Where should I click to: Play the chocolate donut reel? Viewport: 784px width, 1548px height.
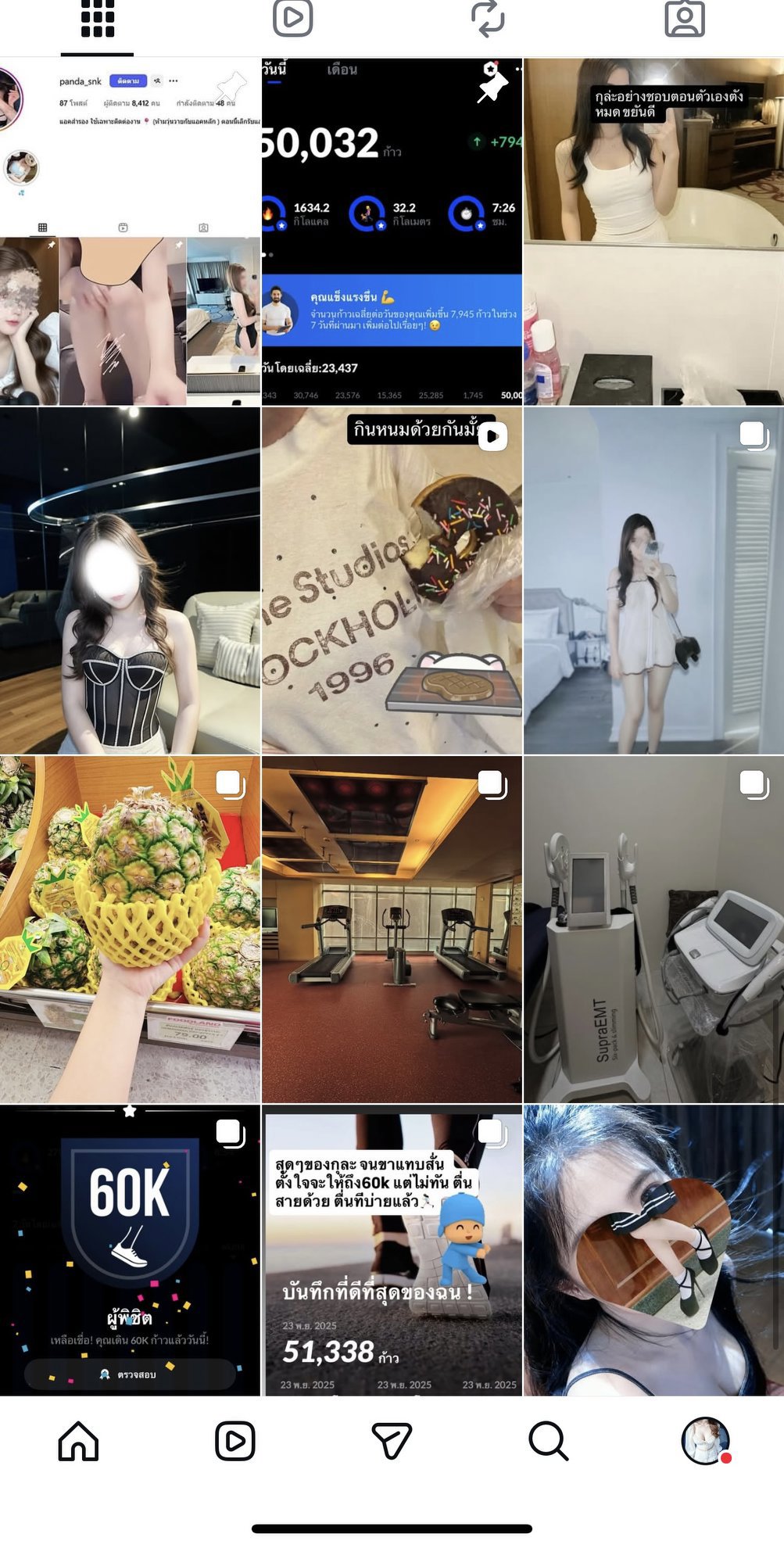(x=392, y=580)
